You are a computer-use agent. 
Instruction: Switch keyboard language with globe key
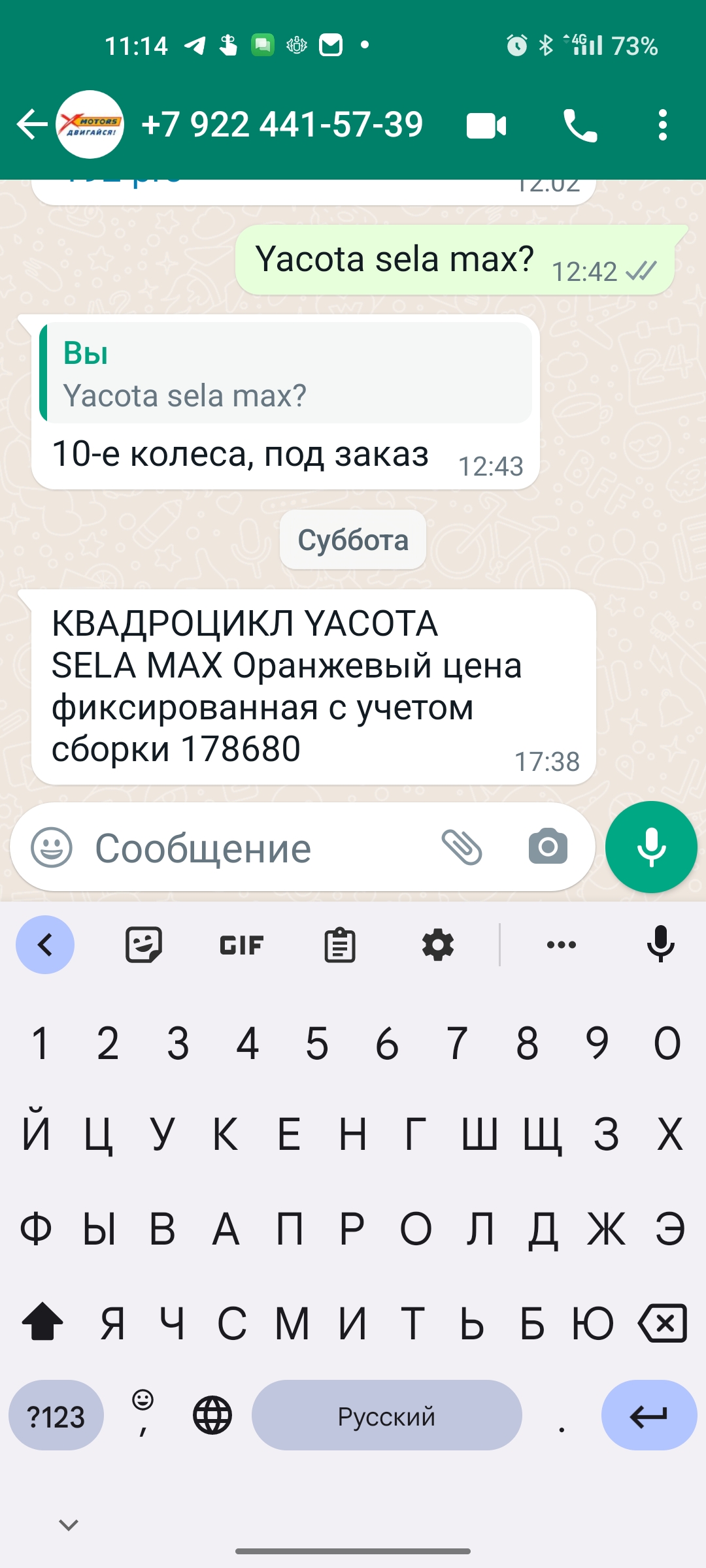click(x=212, y=1415)
